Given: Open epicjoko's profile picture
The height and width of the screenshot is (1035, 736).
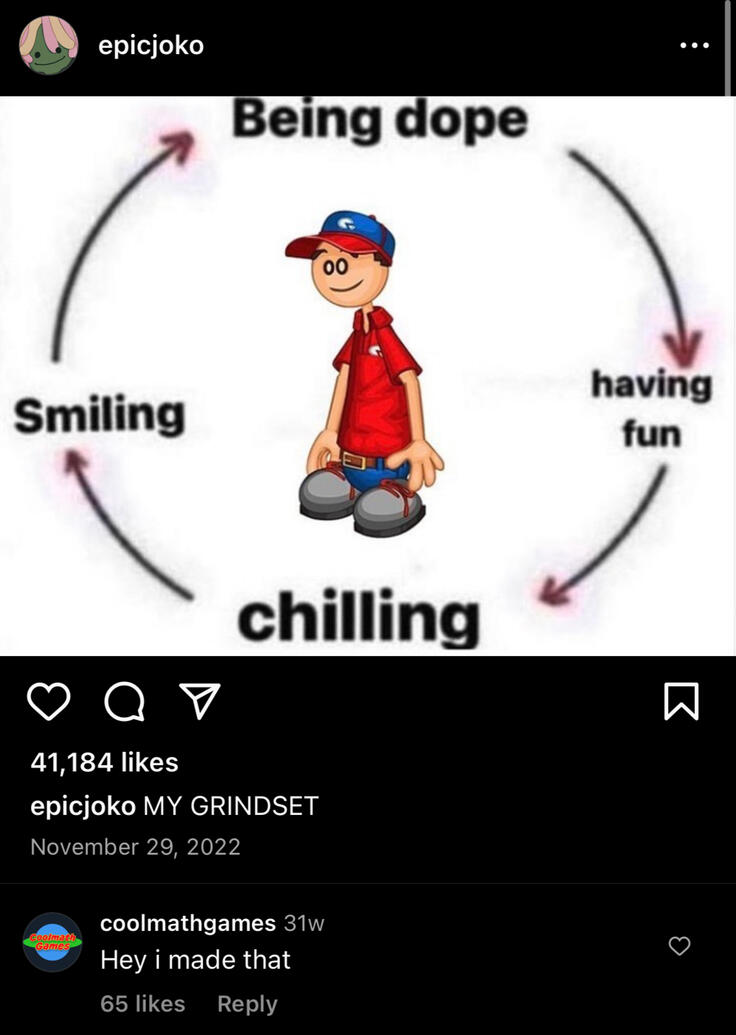Looking at the screenshot, I should pos(48,45).
